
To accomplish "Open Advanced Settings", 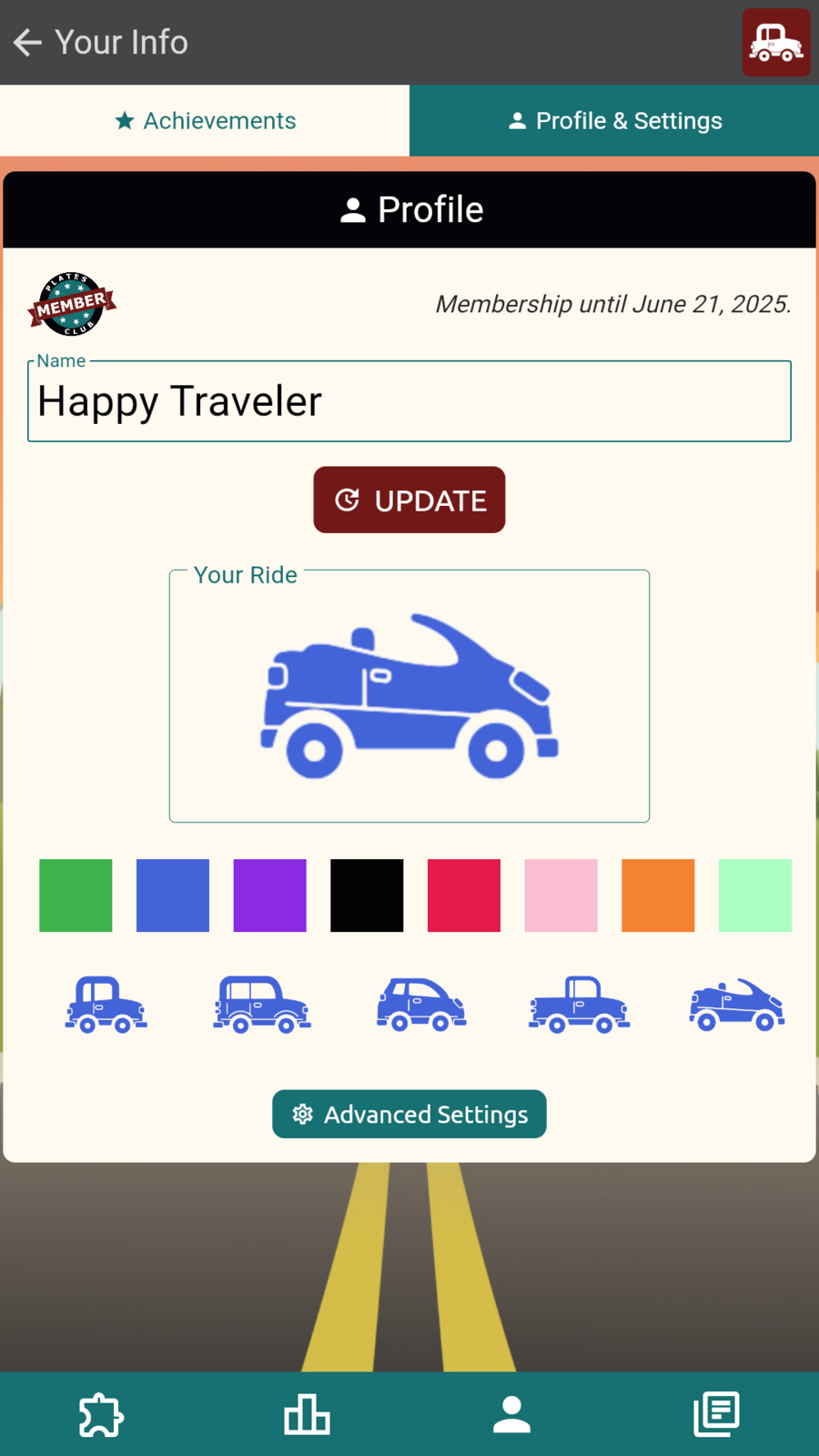I will 409,1114.
